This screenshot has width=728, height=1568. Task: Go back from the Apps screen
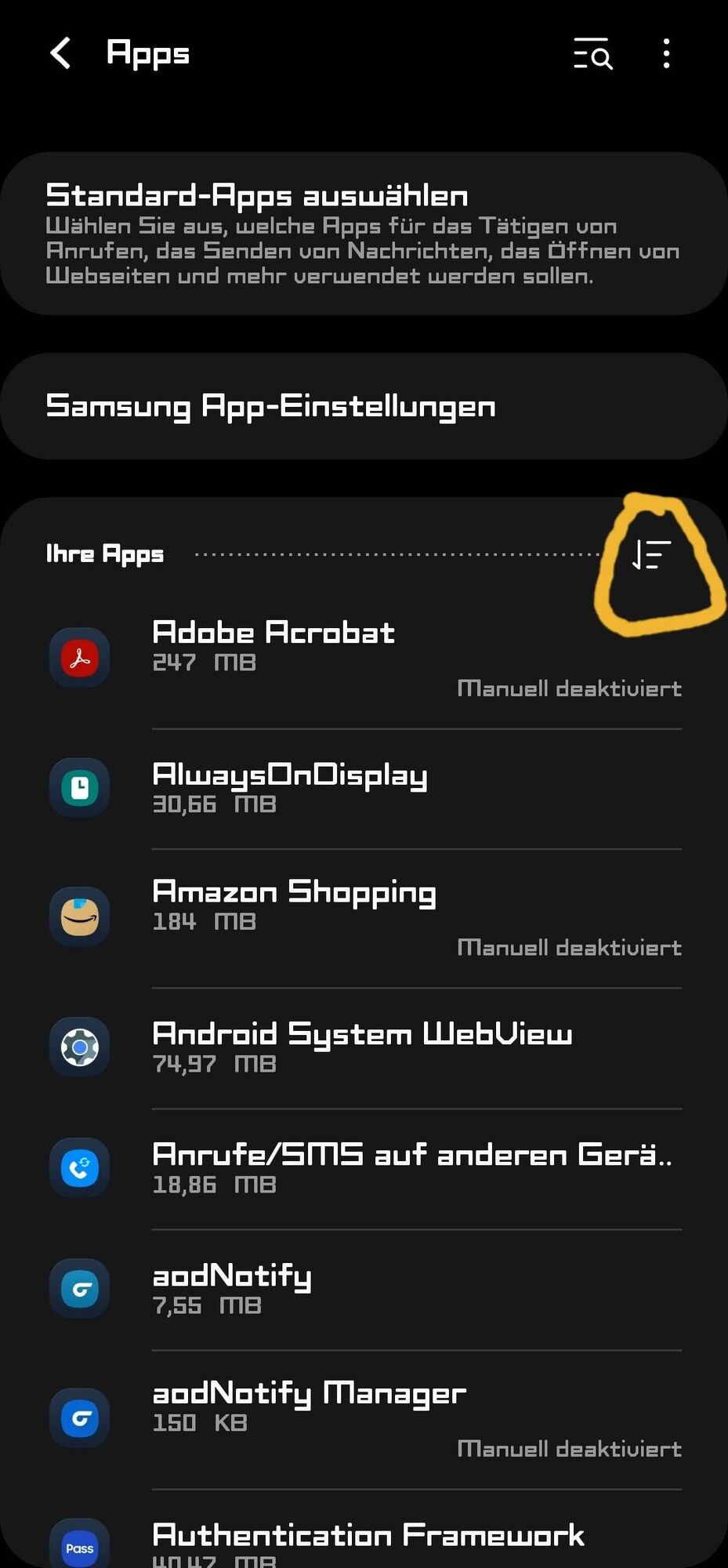tap(60, 53)
